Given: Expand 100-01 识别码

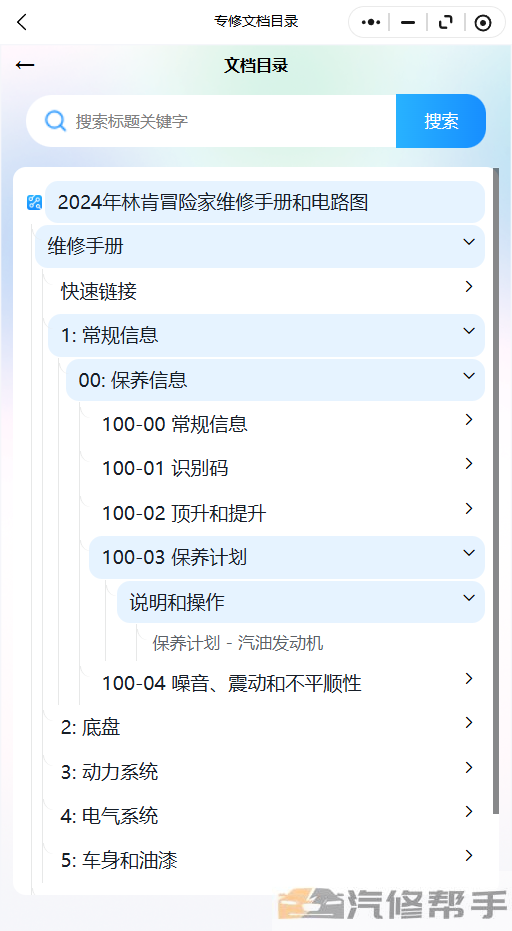Looking at the screenshot, I should pos(287,468).
